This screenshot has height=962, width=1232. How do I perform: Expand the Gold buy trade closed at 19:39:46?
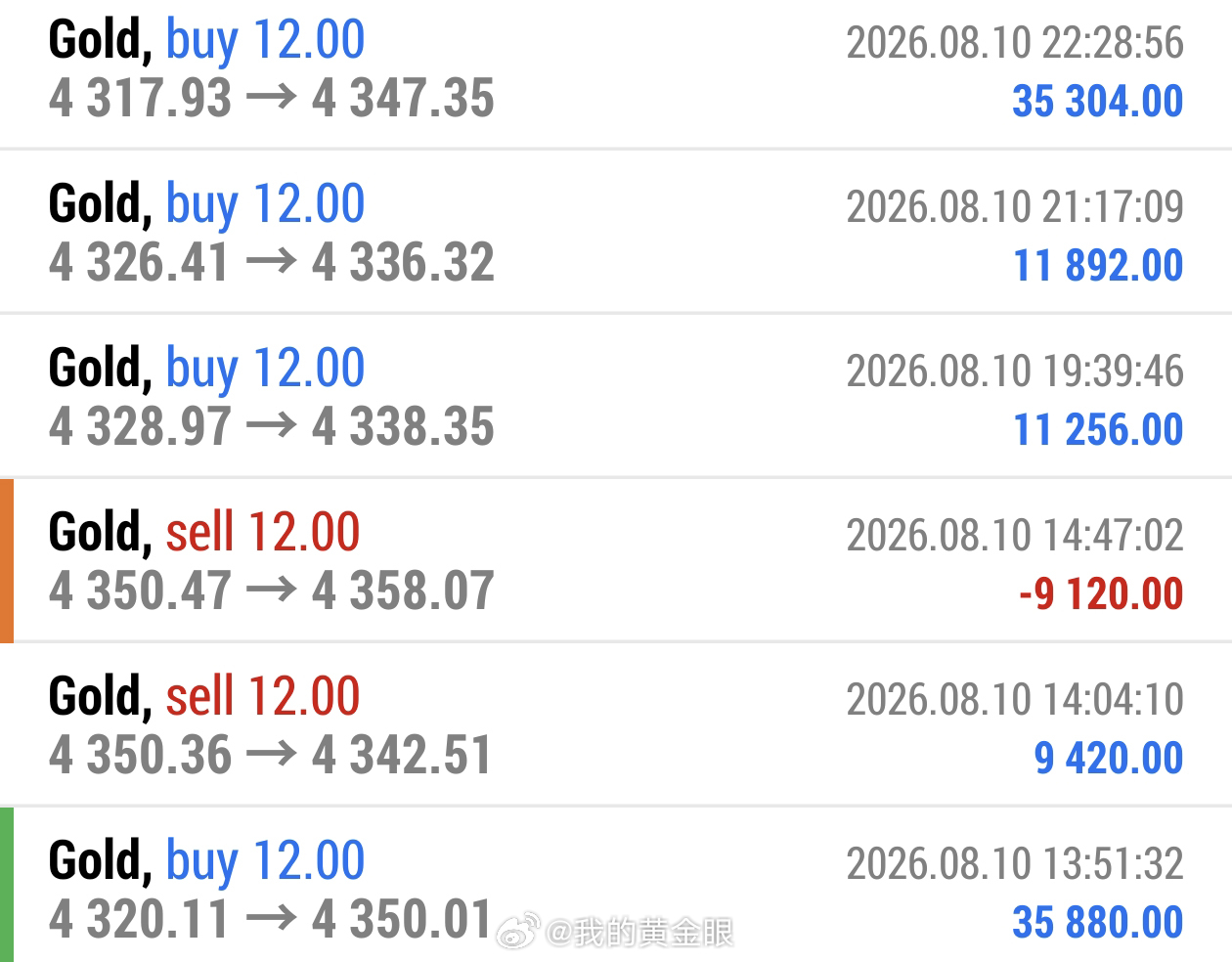616,396
